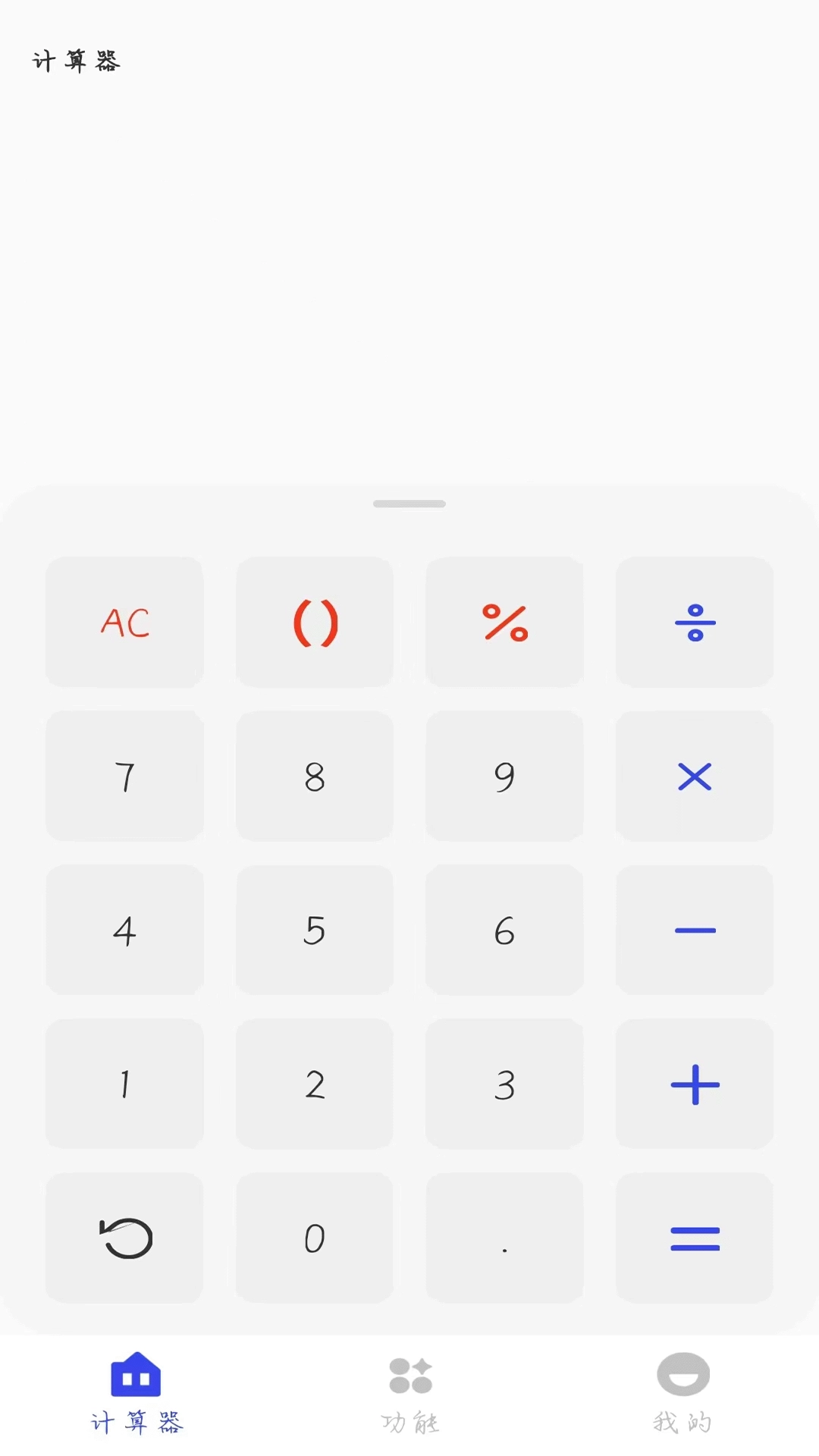Enter the digit 9

pyautogui.click(x=505, y=777)
